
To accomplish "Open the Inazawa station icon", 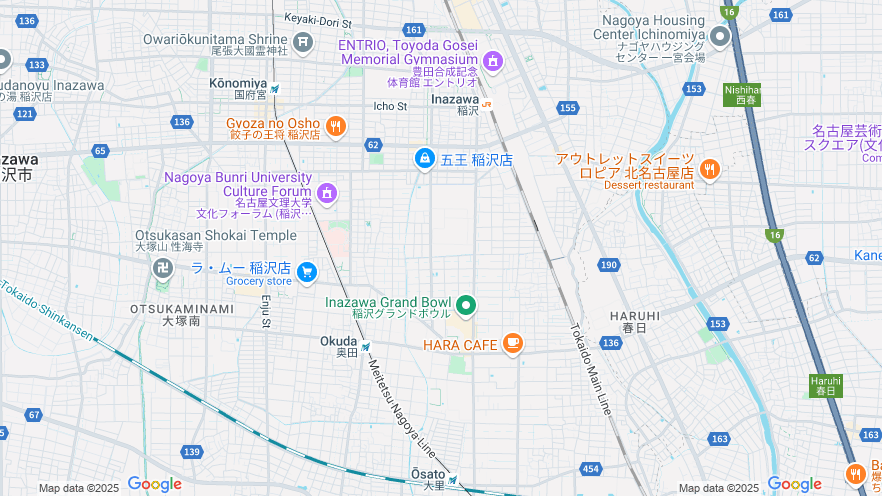I will (x=487, y=103).
